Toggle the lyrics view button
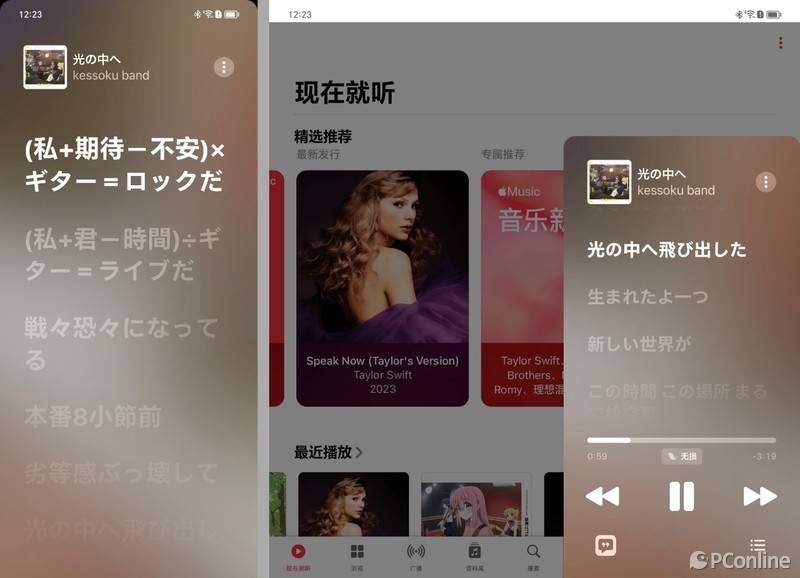 pyautogui.click(x=605, y=546)
